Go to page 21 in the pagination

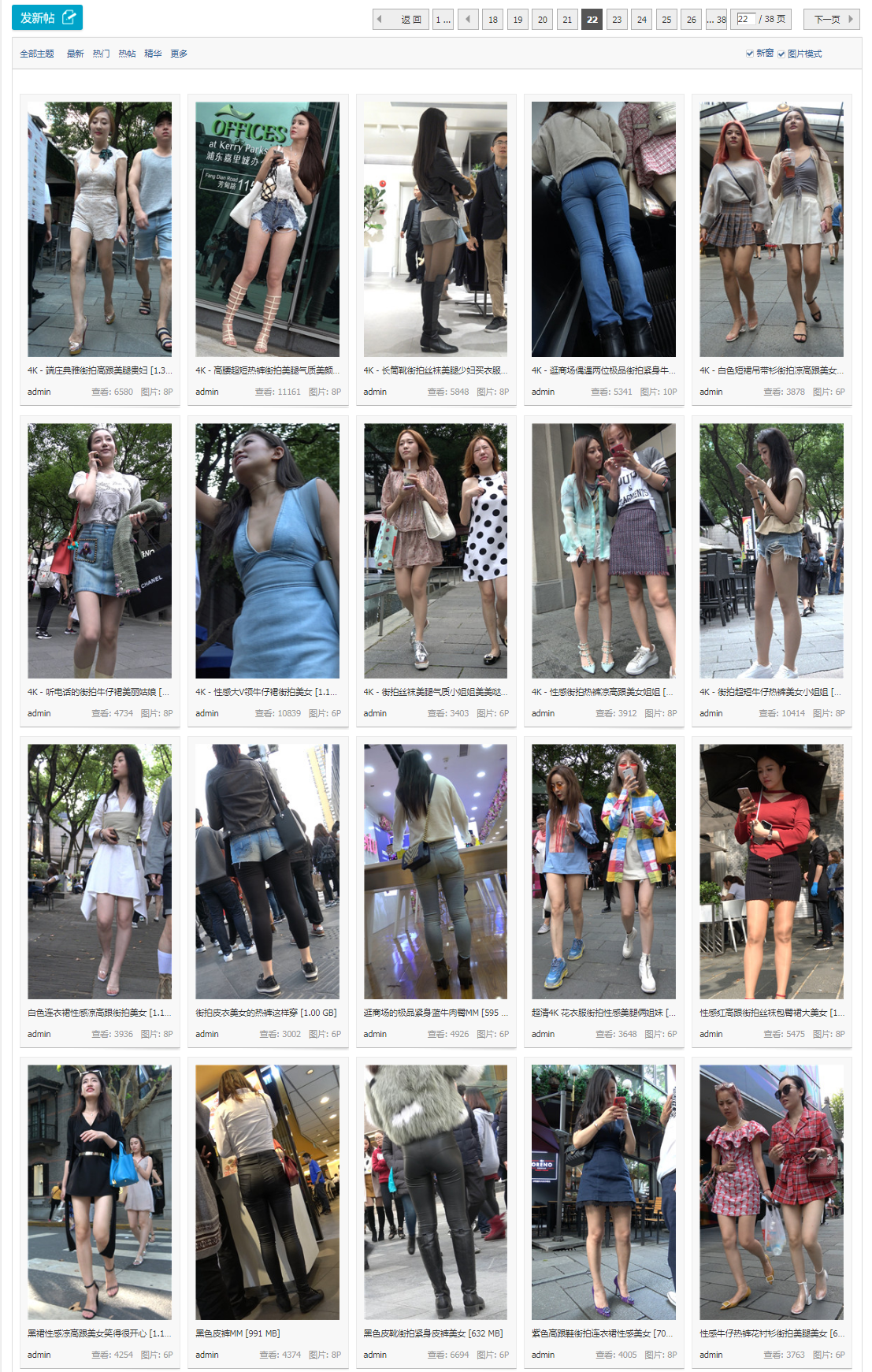567,20
